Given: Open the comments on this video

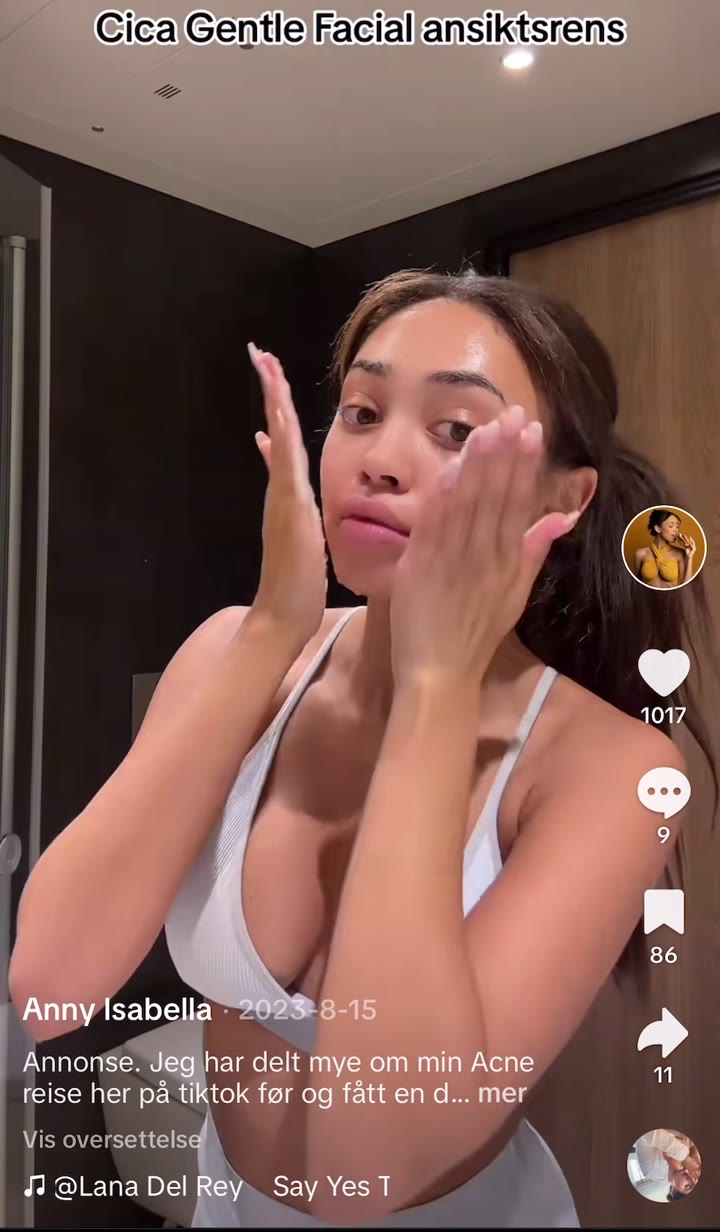Looking at the screenshot, I should [664, 793].
